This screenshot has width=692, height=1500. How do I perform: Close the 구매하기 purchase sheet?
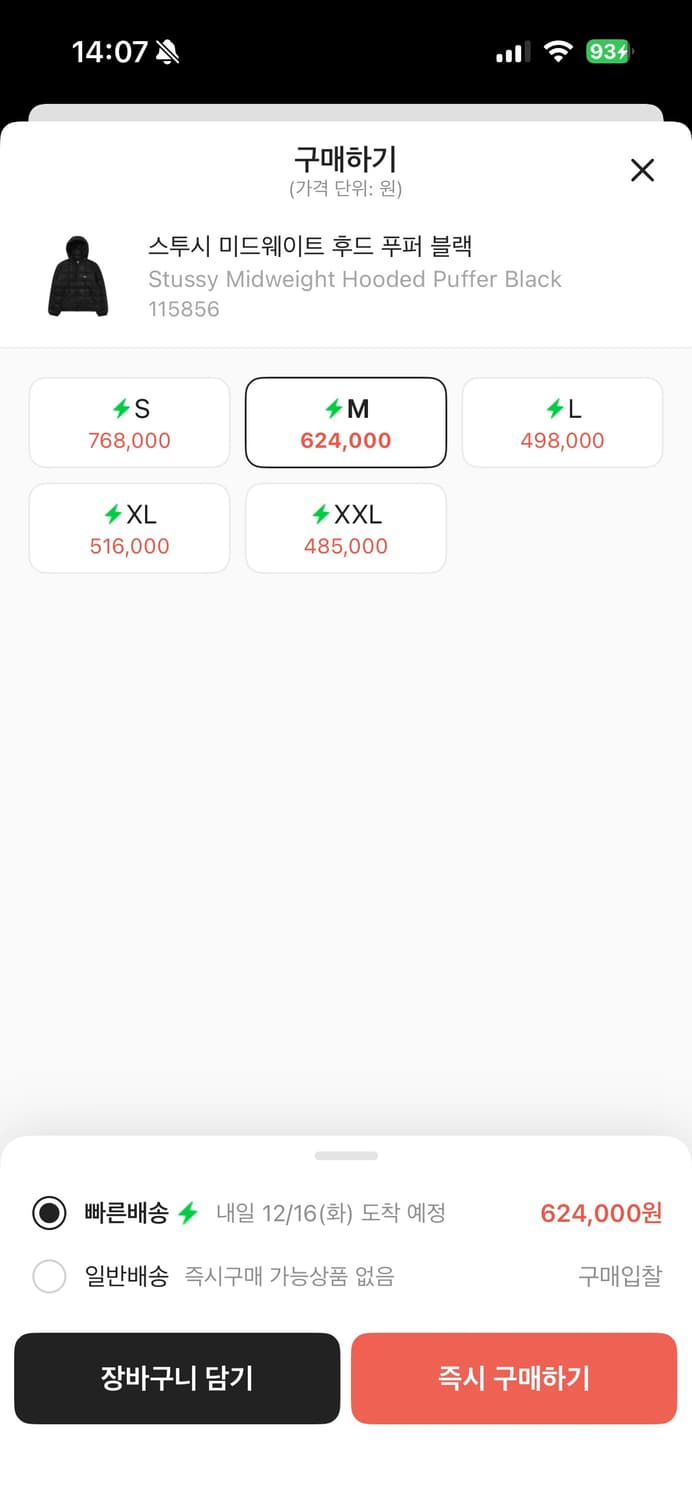(x=642, y=170)
